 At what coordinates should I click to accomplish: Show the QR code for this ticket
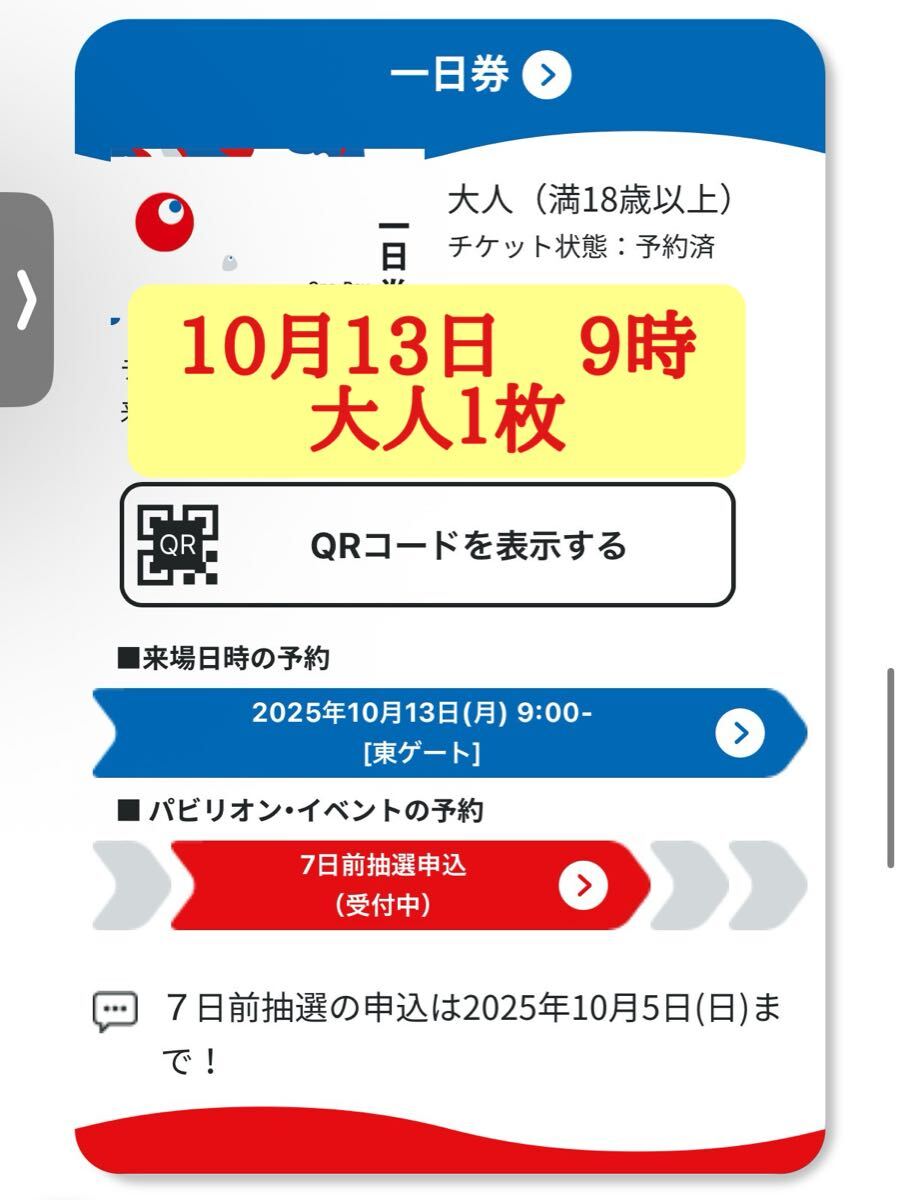(x=428, y=545)
